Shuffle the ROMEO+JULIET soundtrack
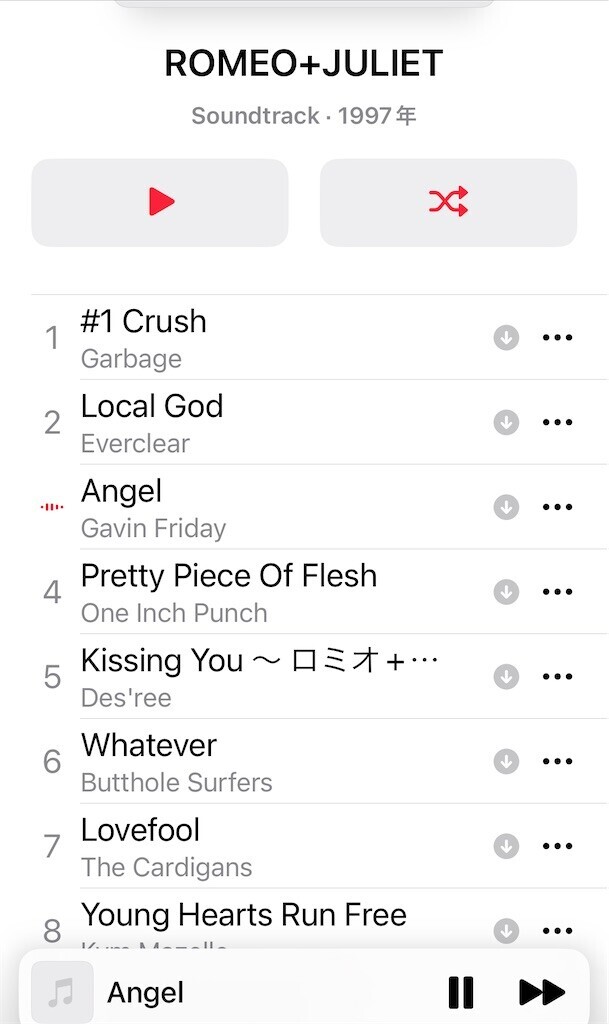The height and width of the screenshot is (1024, 609). [x=448, y=202]
